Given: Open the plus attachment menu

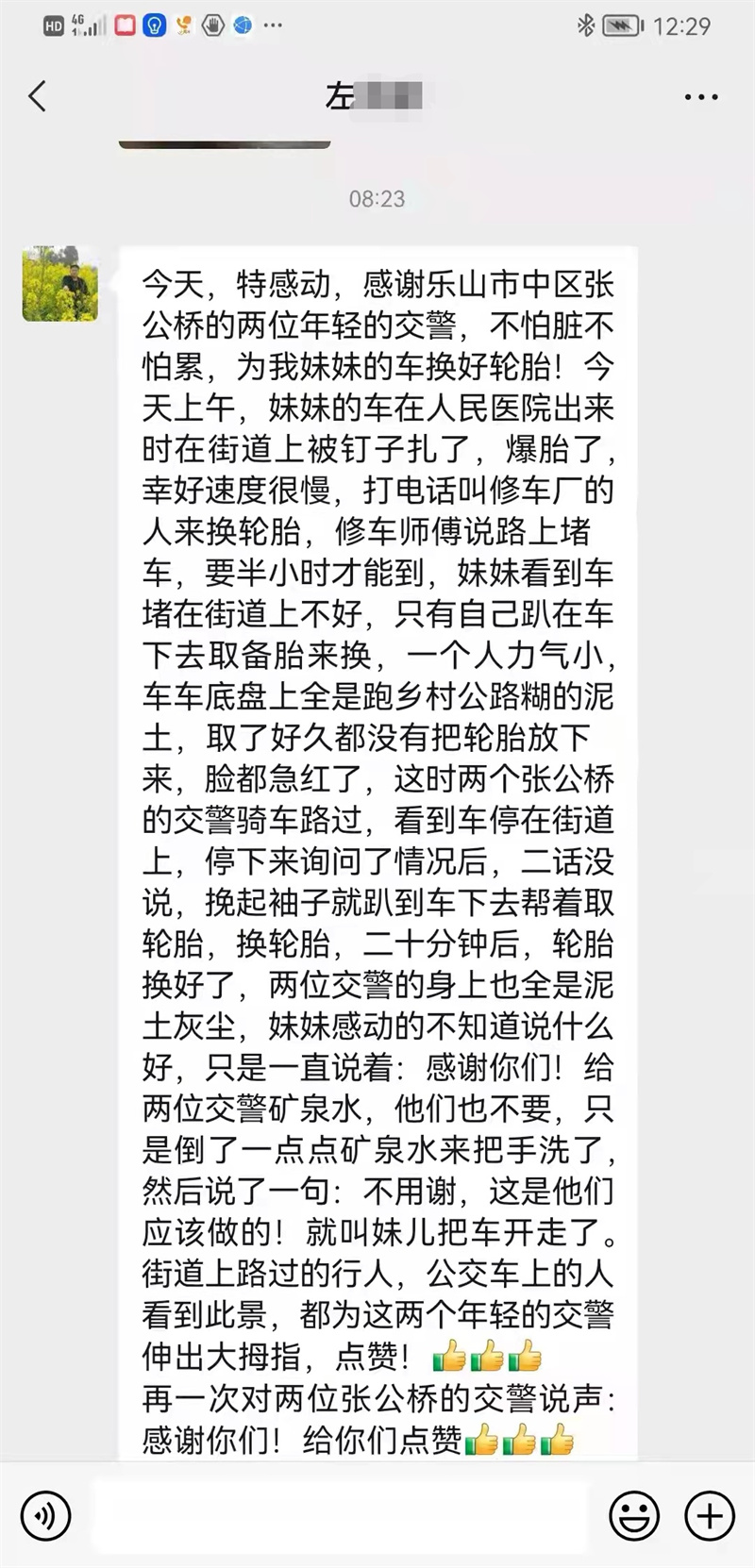Looking at the screenshot, I should (x=710, y=1516).
